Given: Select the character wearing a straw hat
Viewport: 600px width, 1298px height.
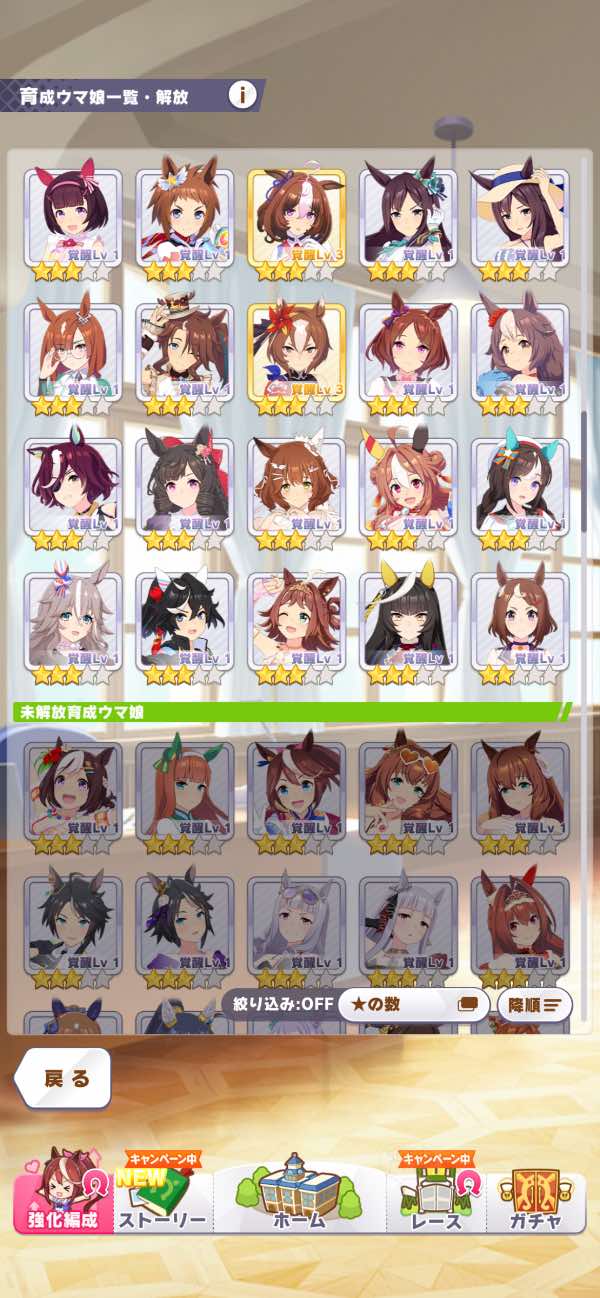Looking at the screenshot, I should (x=520, y=224).
